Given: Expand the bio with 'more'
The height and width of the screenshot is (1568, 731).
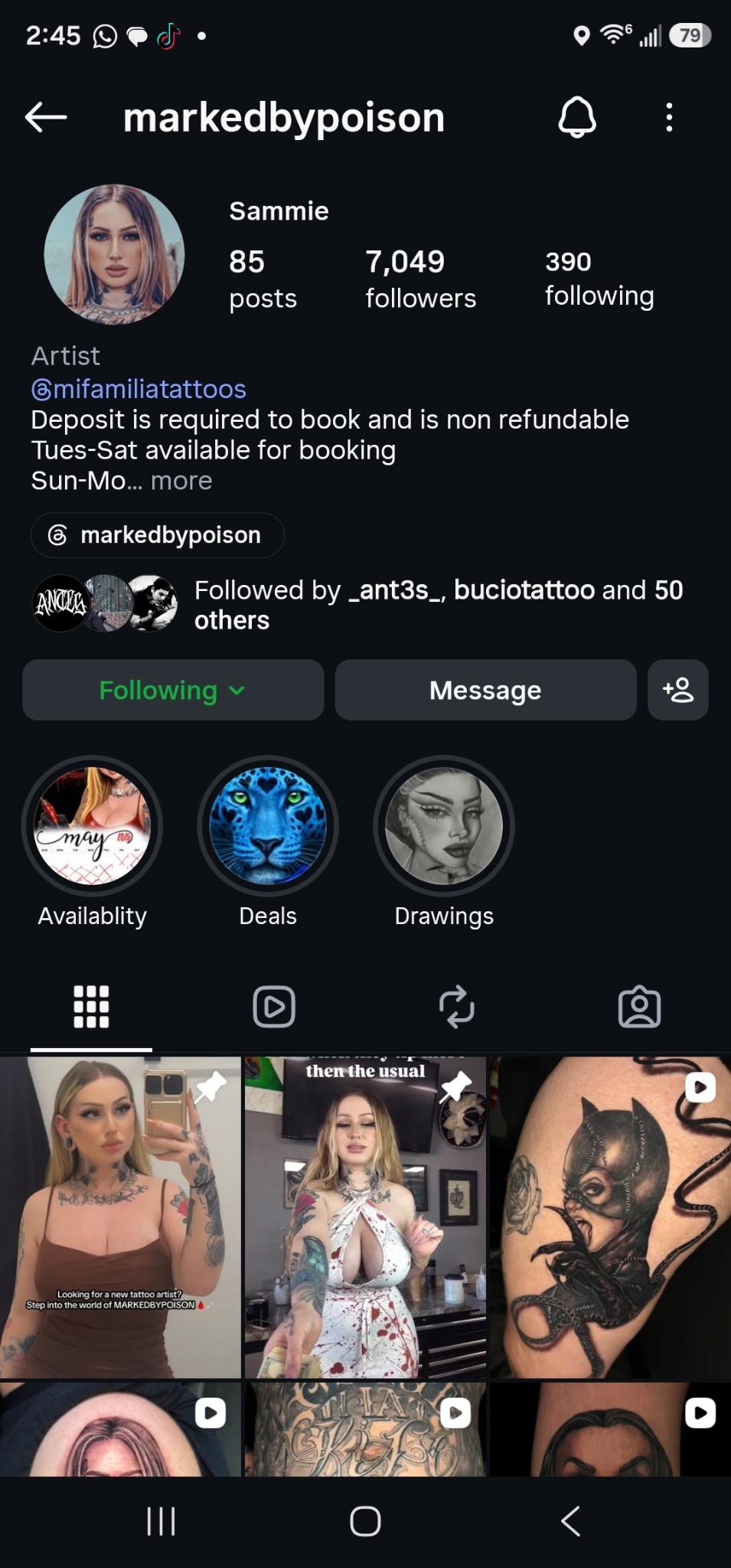Looking at the screenshot, I should pos(181,481).
